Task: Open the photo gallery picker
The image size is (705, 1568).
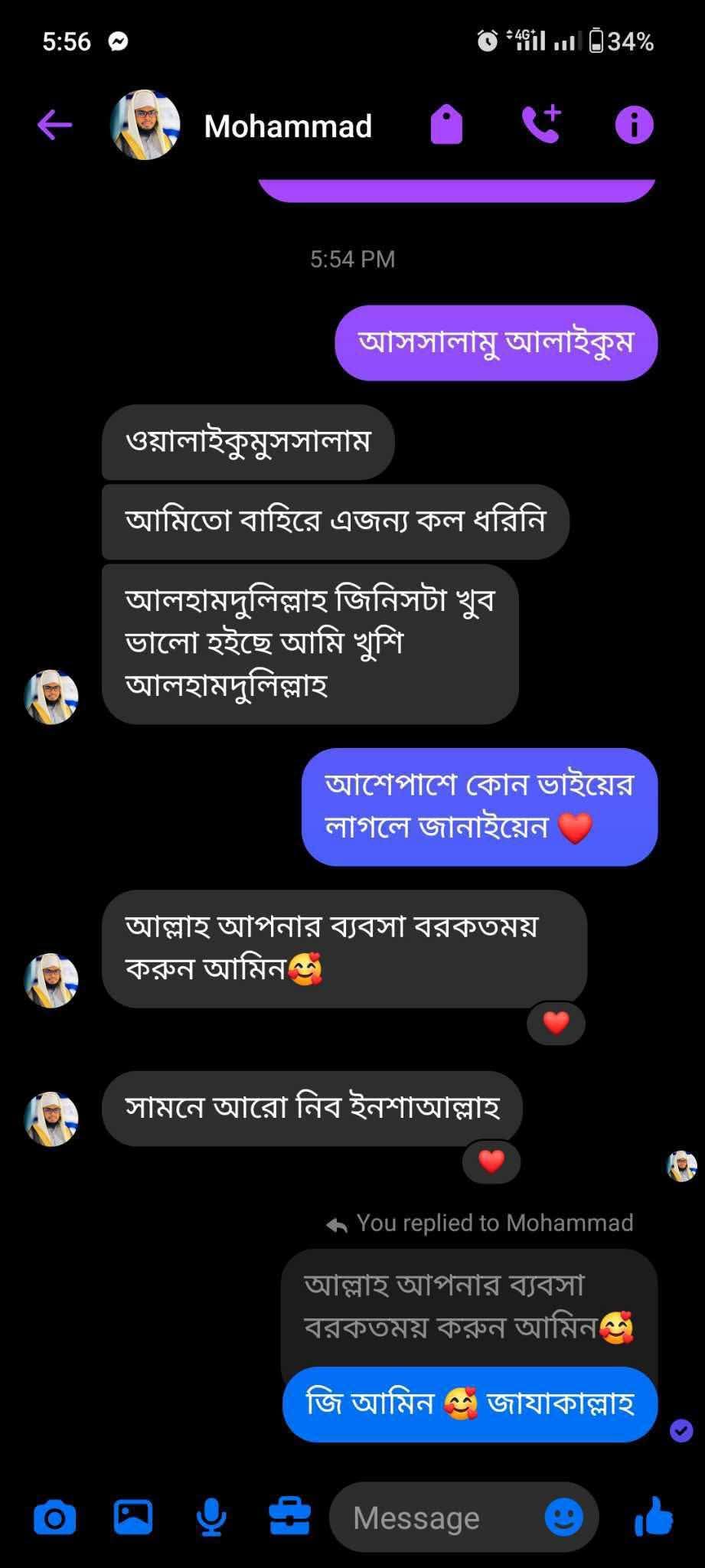Action: point(133,1517)
